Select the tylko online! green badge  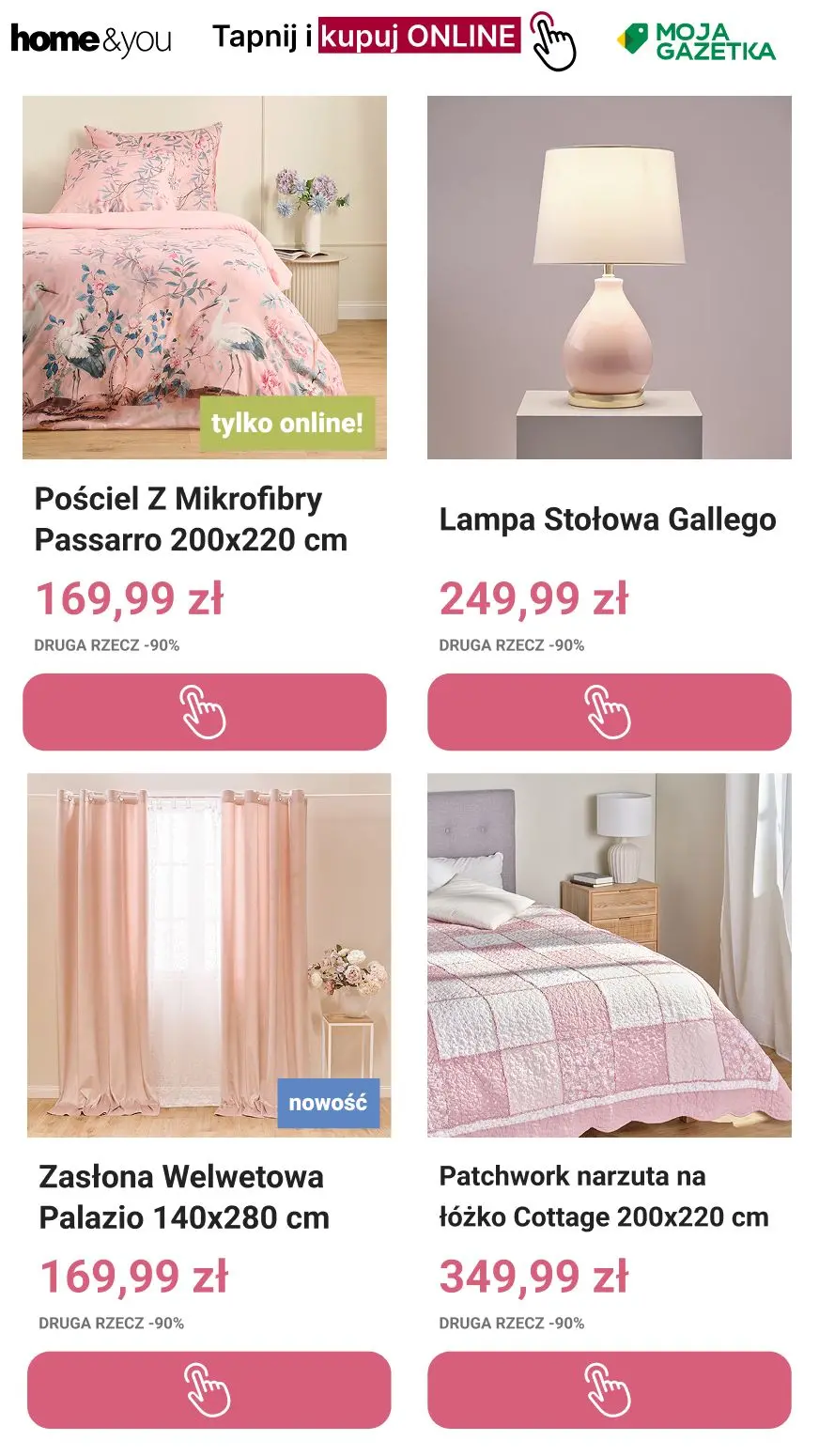pyautogui.click(x=286, y=422)
